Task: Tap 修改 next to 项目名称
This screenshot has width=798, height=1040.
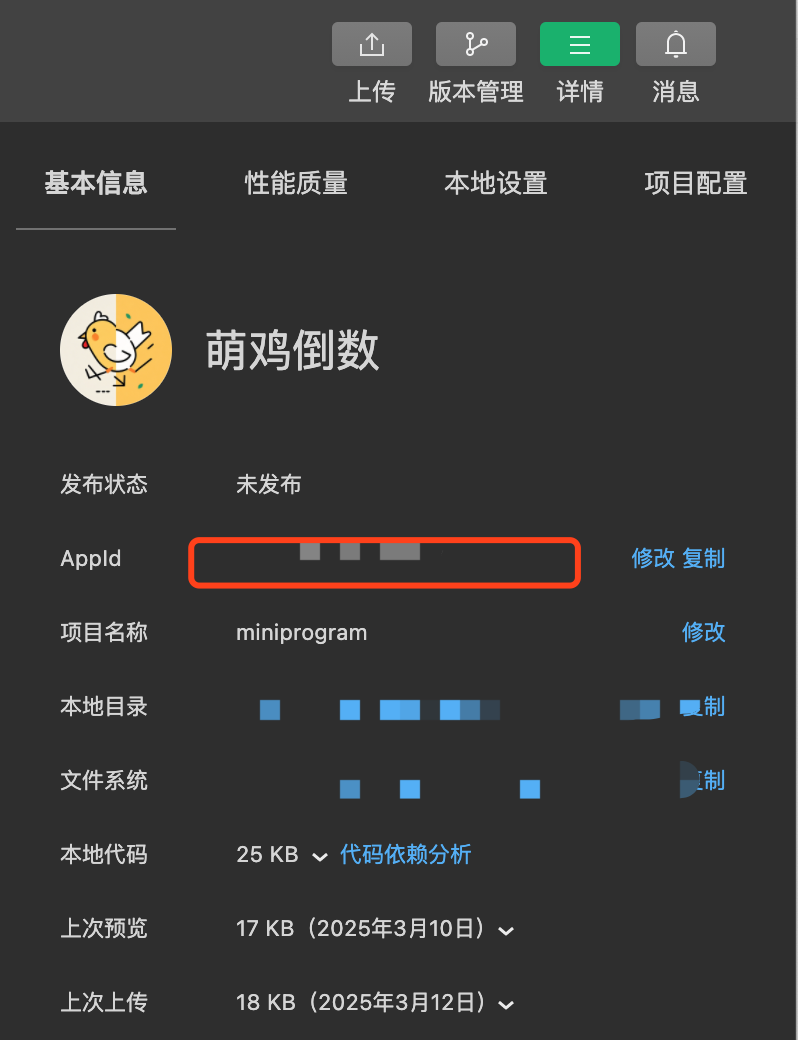Action: [704, 632]
